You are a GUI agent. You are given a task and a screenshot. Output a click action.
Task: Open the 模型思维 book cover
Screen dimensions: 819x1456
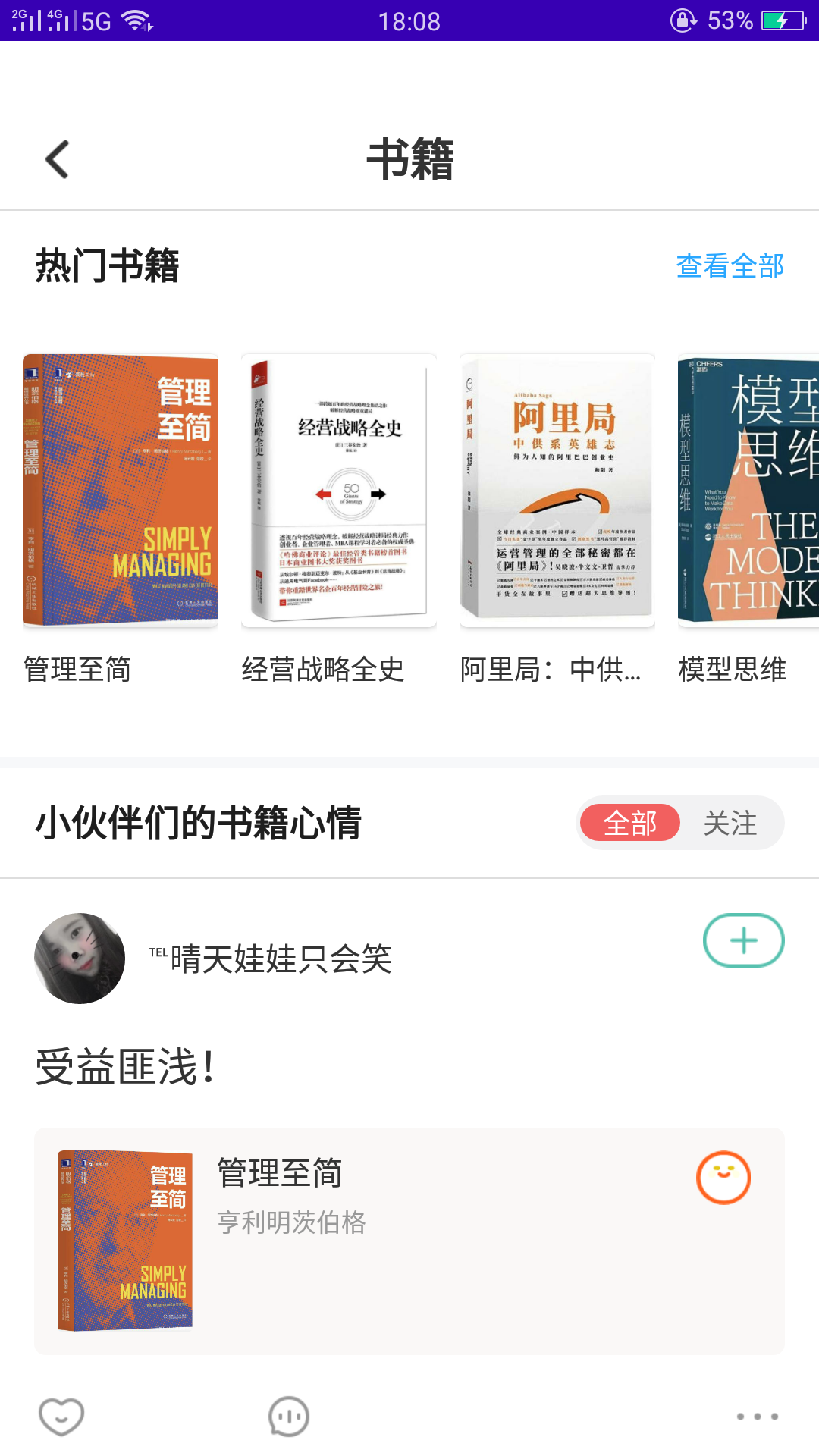click(748, 491)
